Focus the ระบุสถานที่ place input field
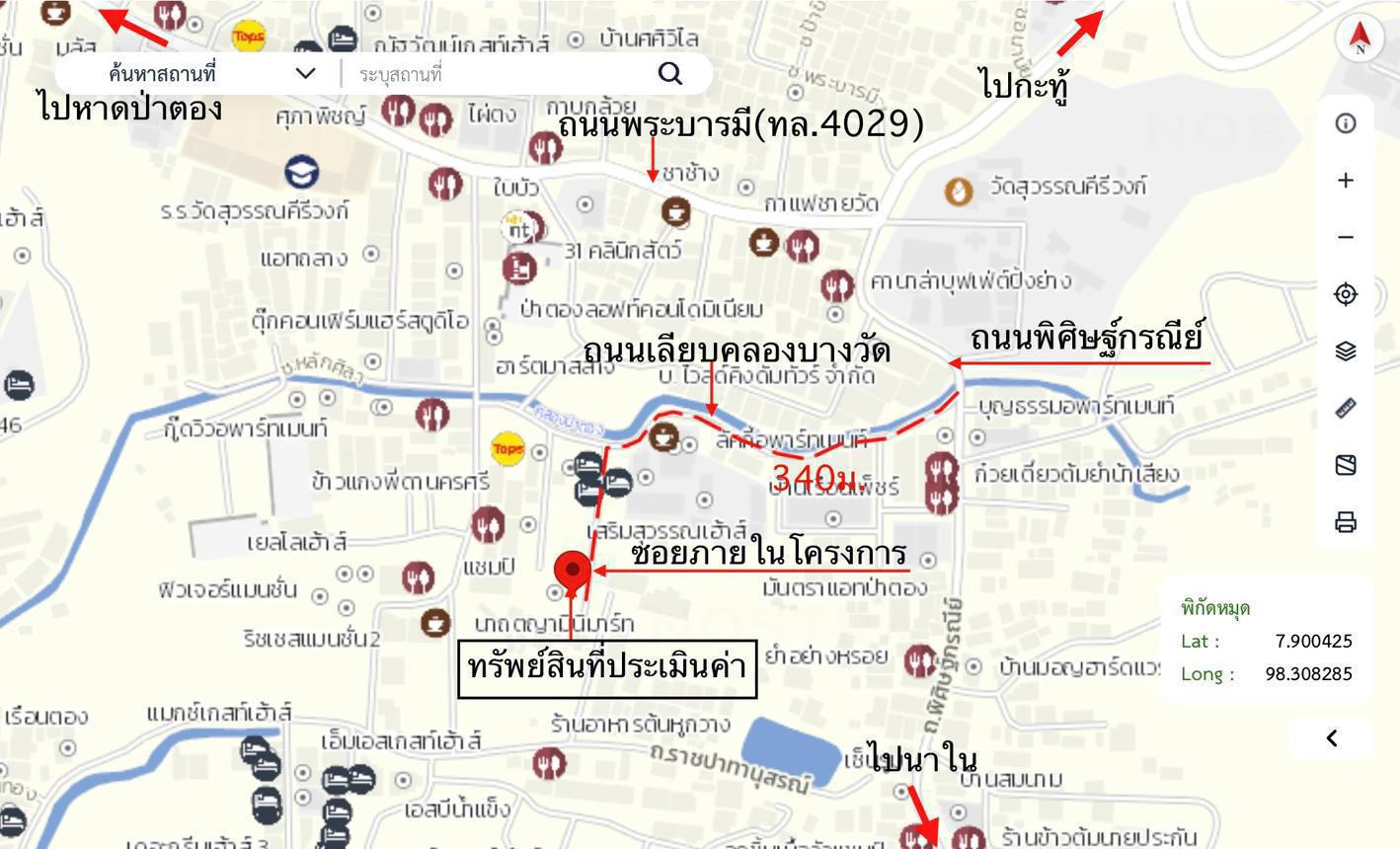The image size is (1400, 849). [499, 74]
